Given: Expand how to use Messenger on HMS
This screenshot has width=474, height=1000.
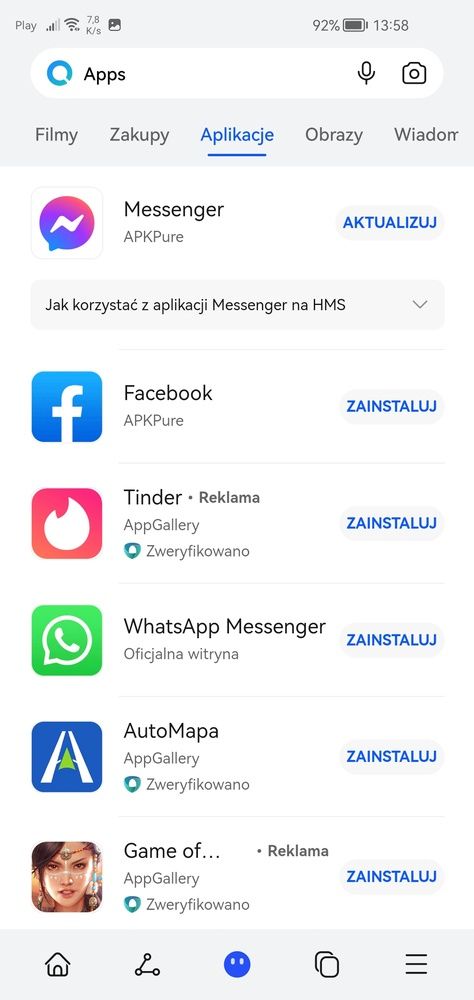Looking at the screenshot, I should 237,305.
